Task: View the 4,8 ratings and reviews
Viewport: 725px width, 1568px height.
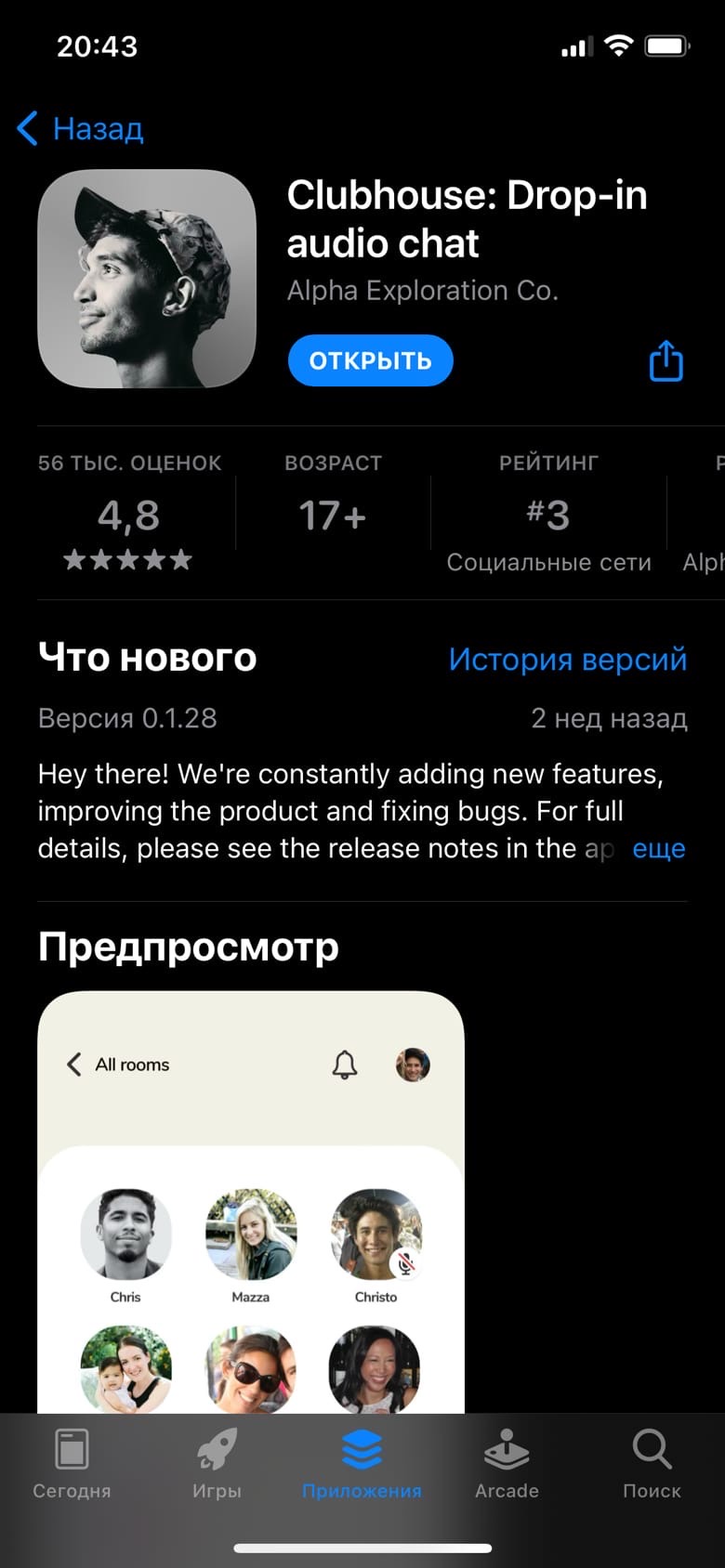Action: click(x=129, y=516)
